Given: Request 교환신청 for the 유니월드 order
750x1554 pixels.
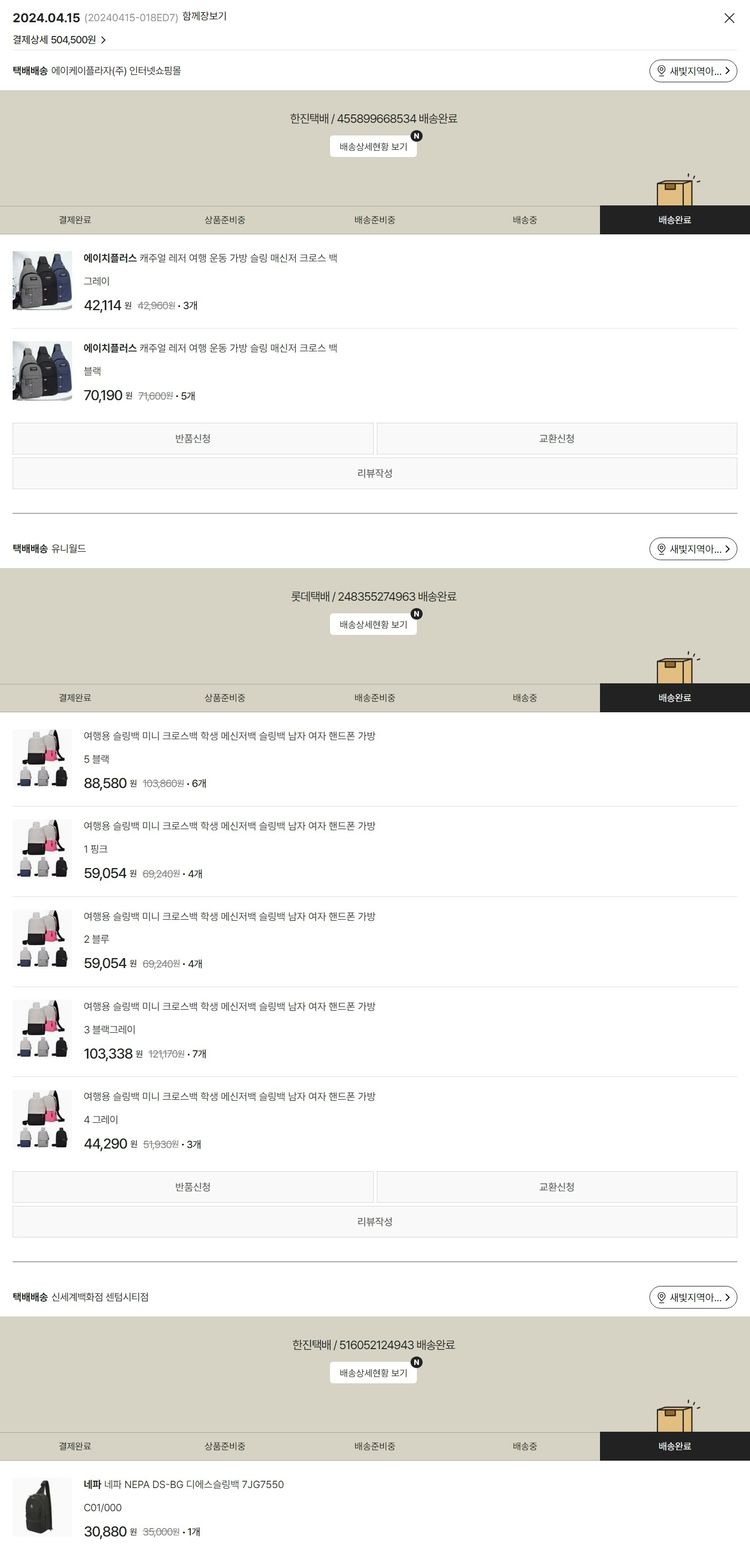Looking at the screenshot, I should click(556, 1187).
